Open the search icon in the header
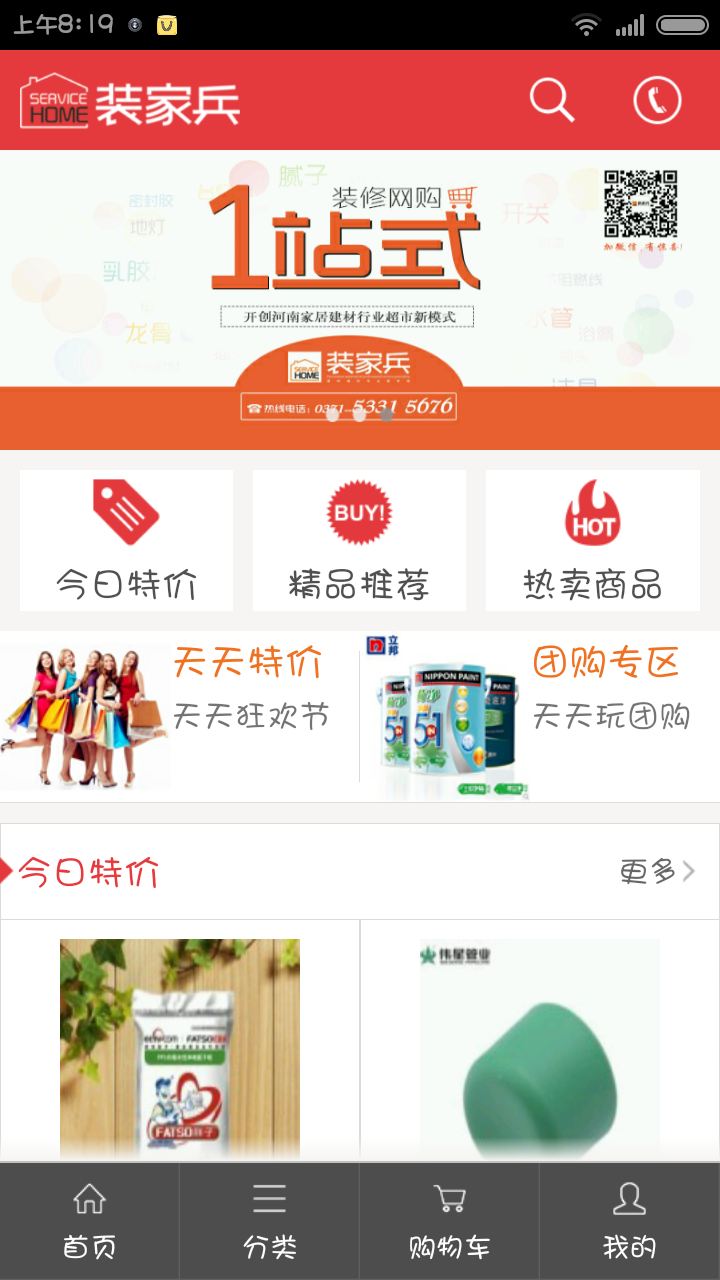Screen dimensions: 720x1280 pyautogui.click(x=552, y=101)
